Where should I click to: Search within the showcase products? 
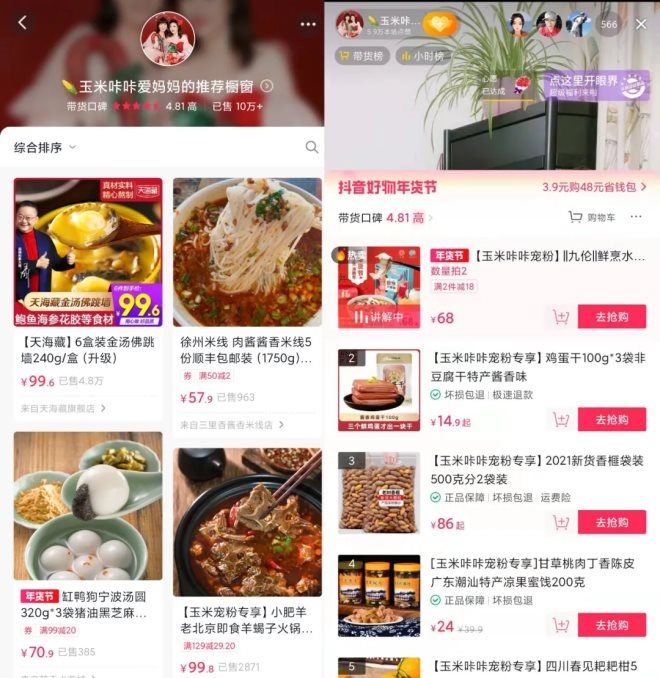click(312, 147)
